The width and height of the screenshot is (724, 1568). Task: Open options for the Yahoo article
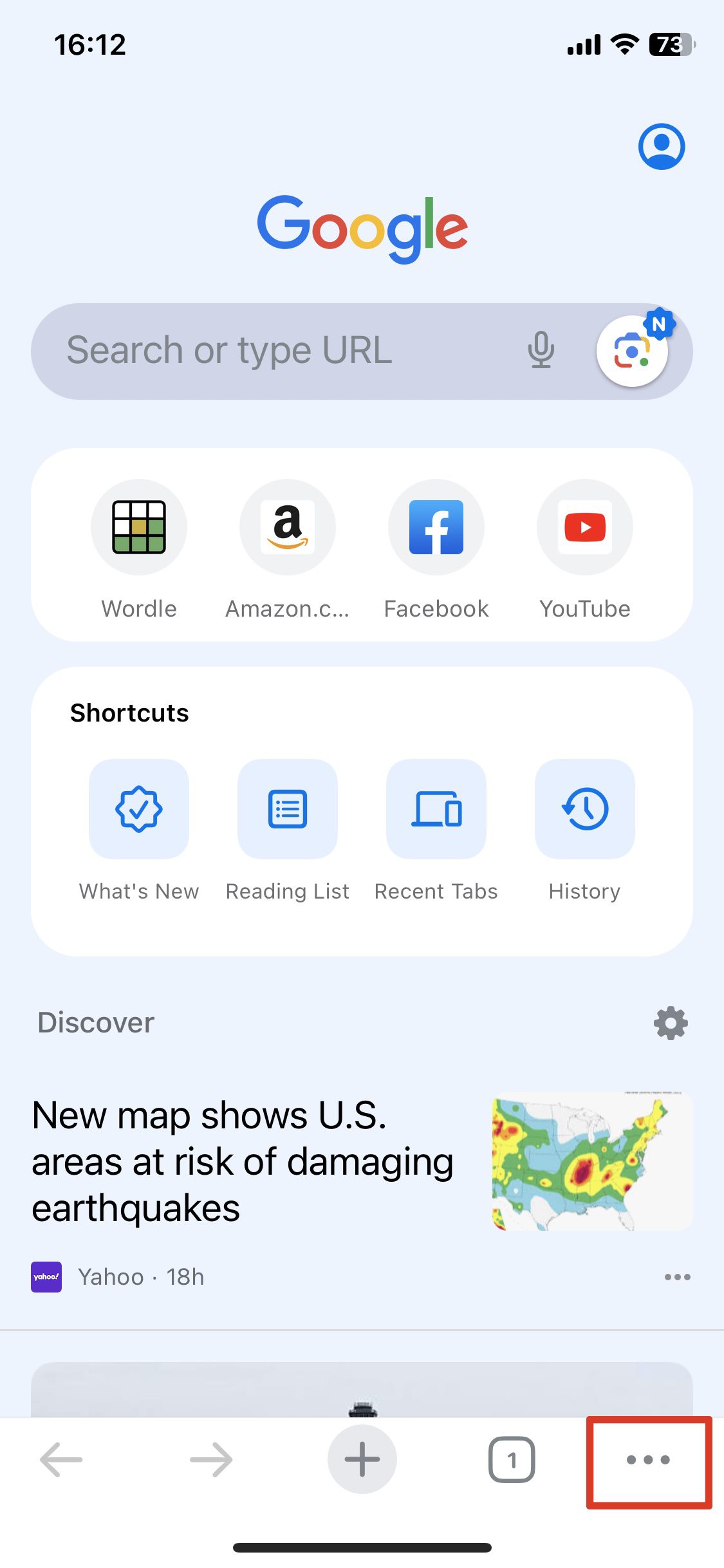(x=677, y=1277)
